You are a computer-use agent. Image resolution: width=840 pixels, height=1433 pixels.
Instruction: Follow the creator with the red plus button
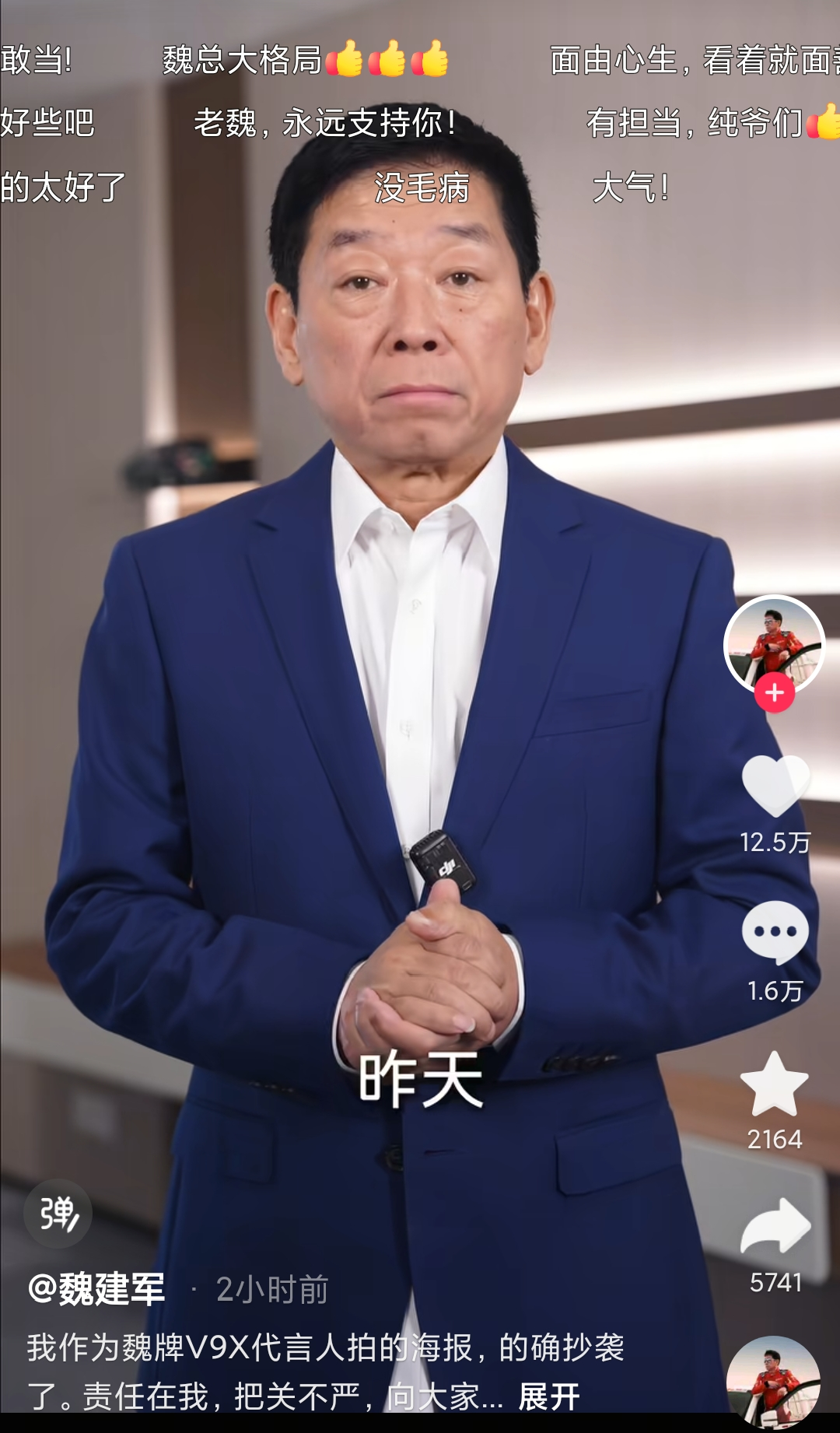pyautogui.click(x=774, y=692)
